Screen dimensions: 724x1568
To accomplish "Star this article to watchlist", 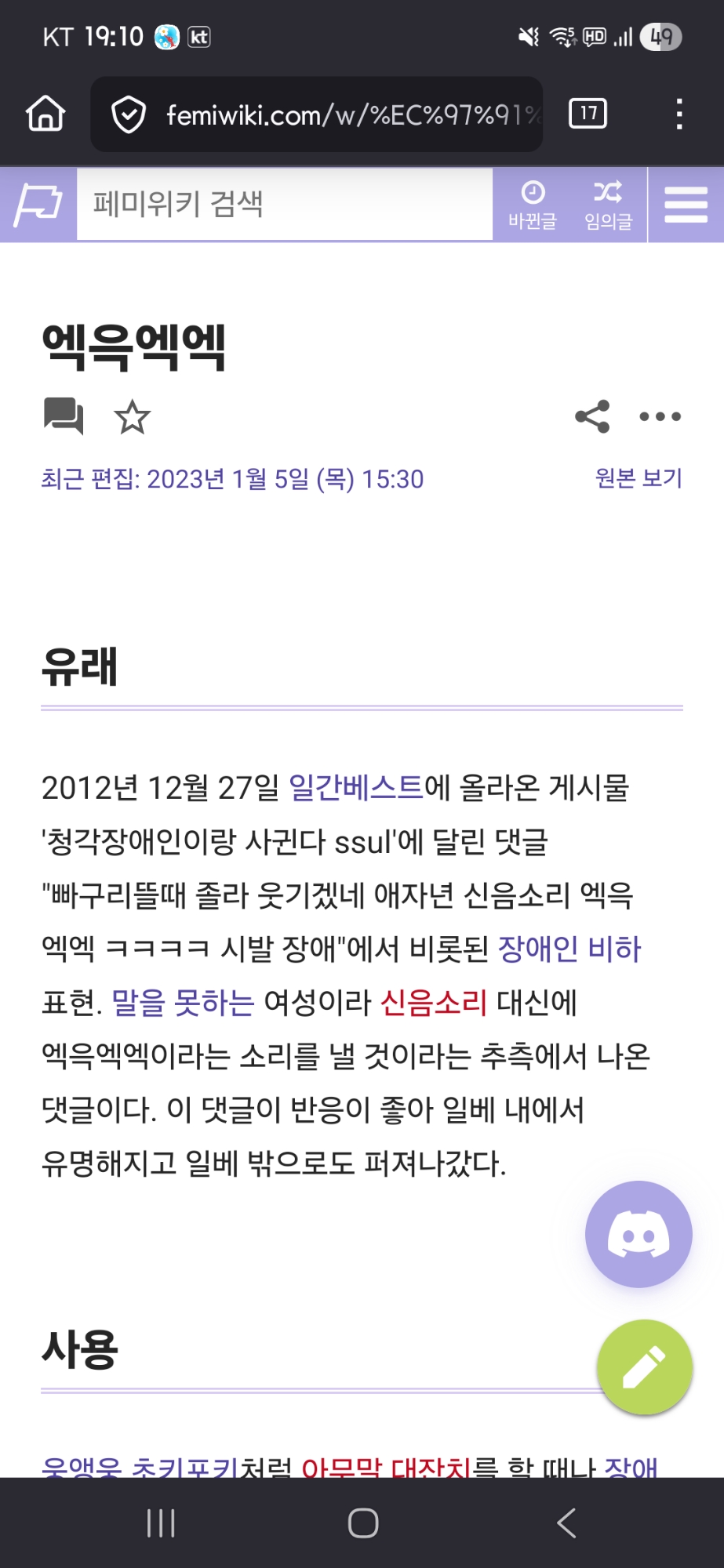I will pyautogui.click(x=132, y=416).
